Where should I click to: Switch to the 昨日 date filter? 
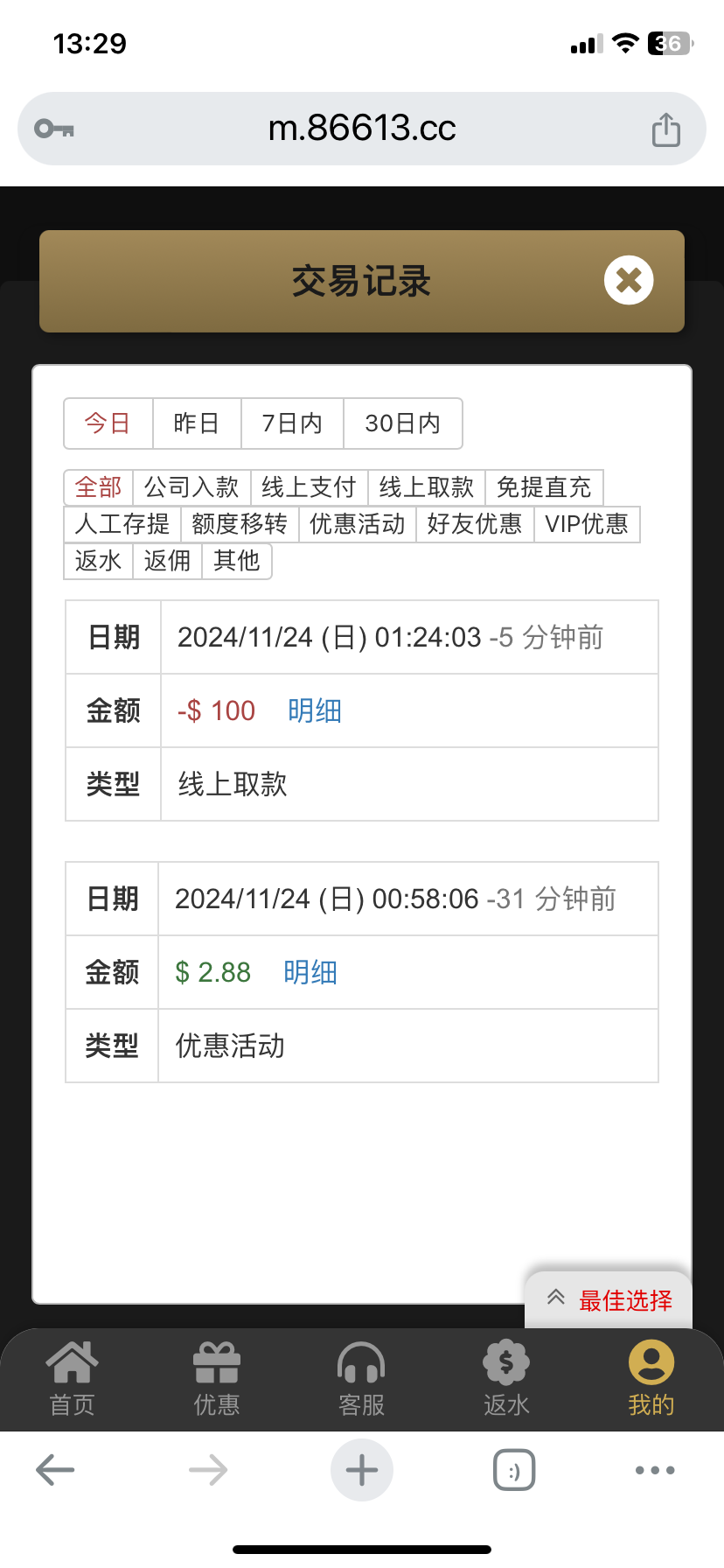click(196, 423)
